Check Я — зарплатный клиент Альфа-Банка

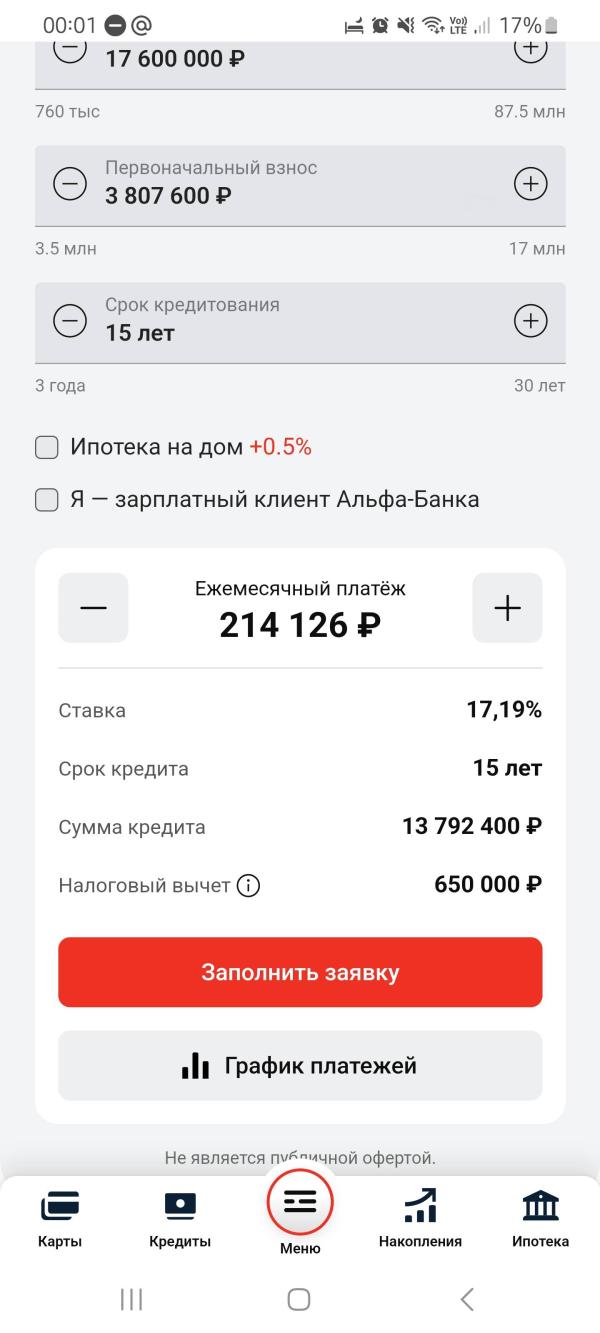click(47, 500)
